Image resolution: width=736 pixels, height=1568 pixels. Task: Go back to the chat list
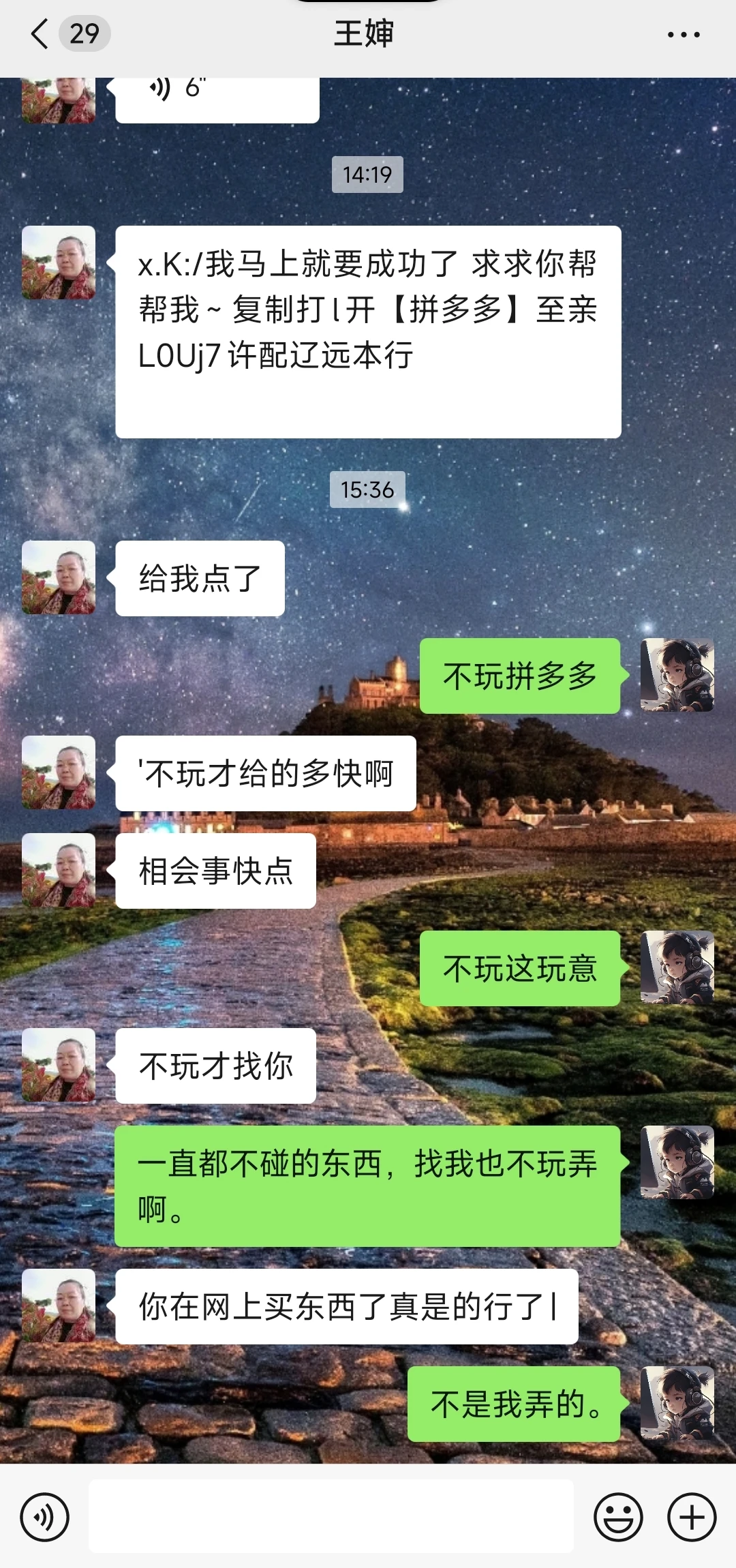coord(41,33)
